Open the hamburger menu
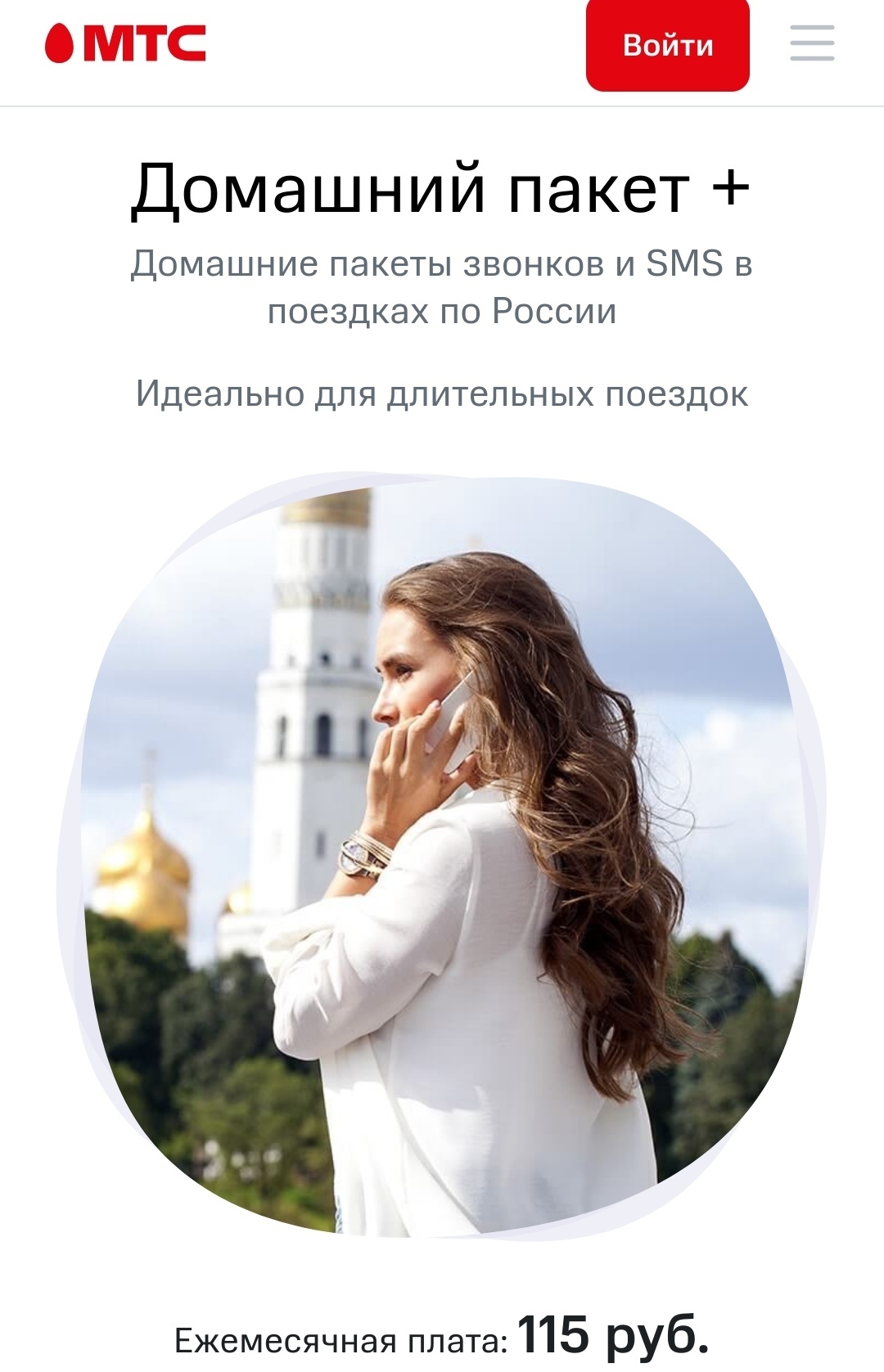The height and width of the screenshot is (1372, 884). pyautogui.click(x=811, y=43)
